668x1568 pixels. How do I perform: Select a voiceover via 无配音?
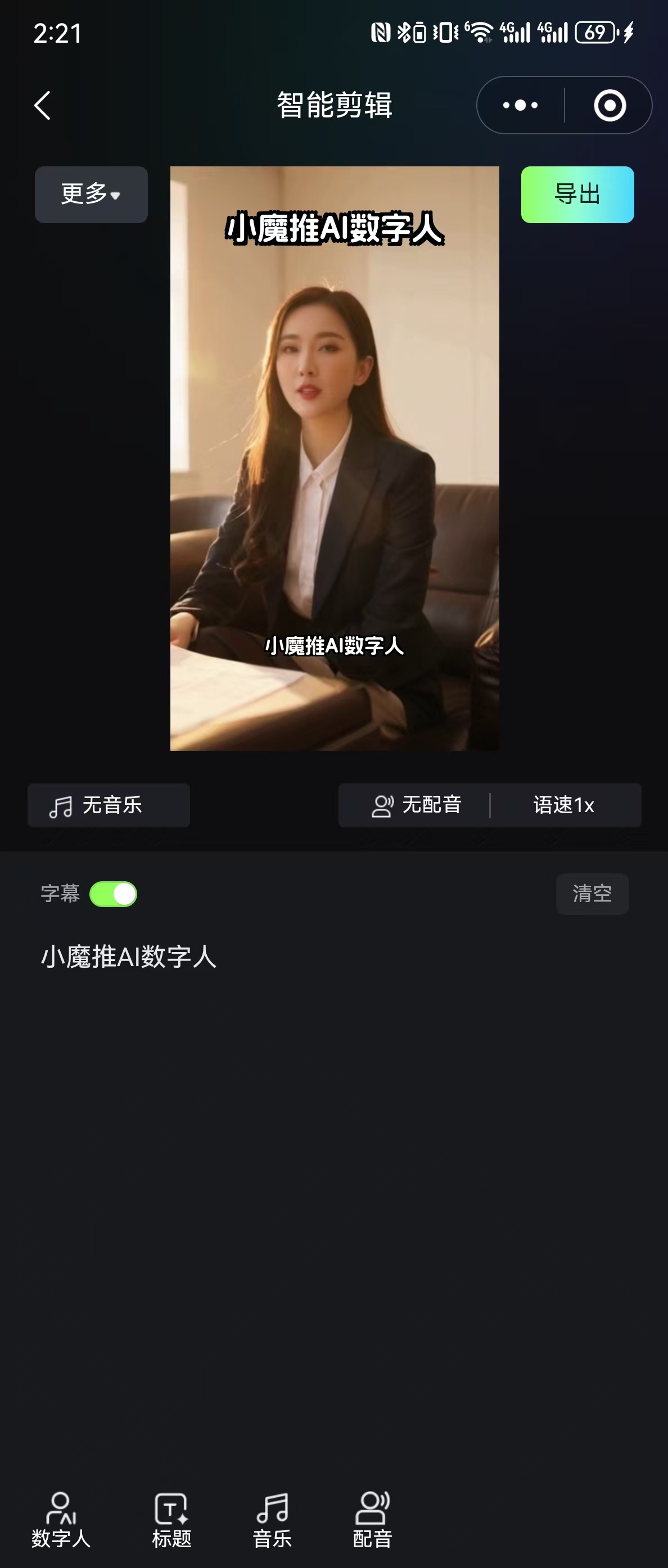(417, 805)
